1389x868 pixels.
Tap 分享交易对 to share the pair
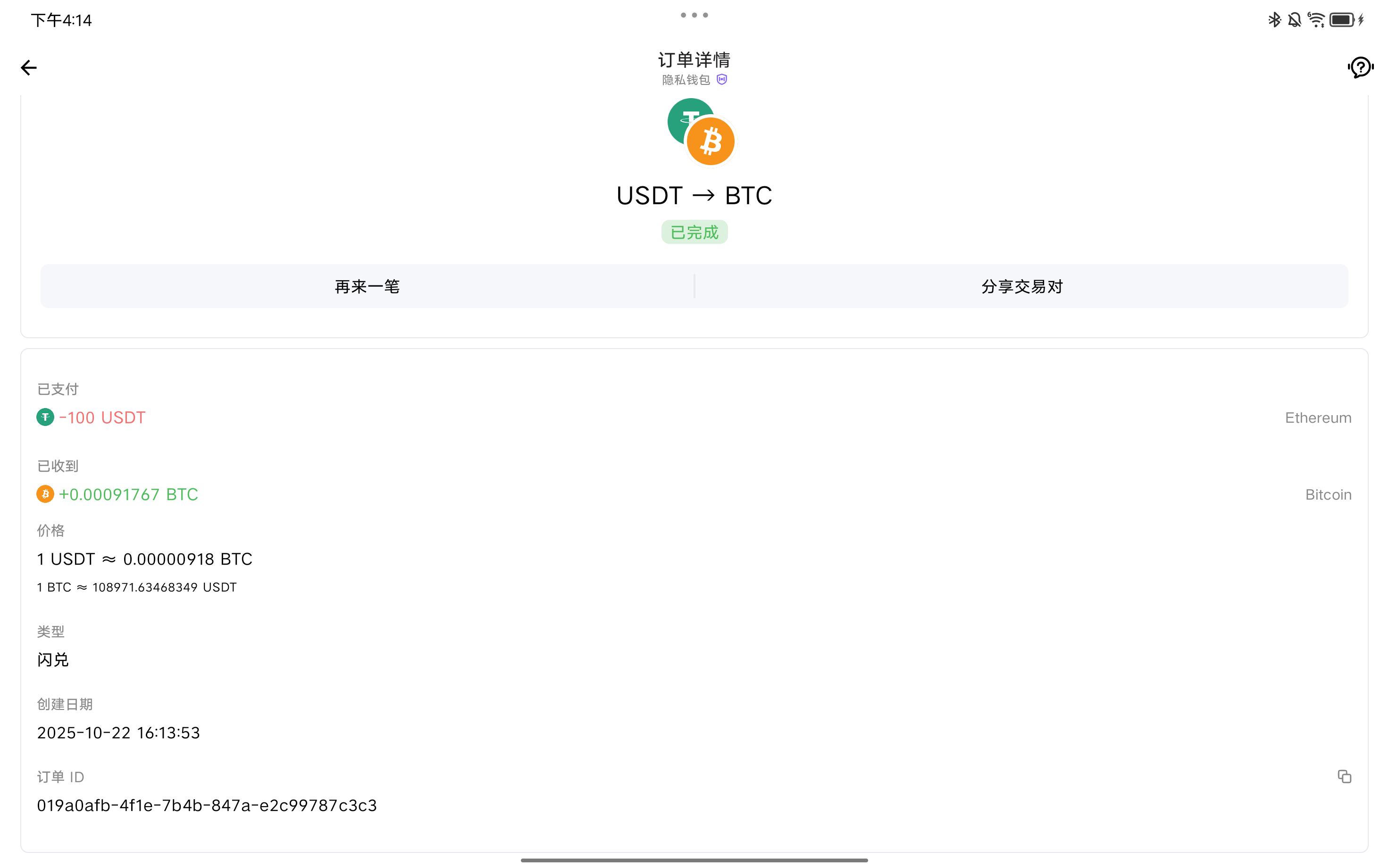pos(1021,286)
